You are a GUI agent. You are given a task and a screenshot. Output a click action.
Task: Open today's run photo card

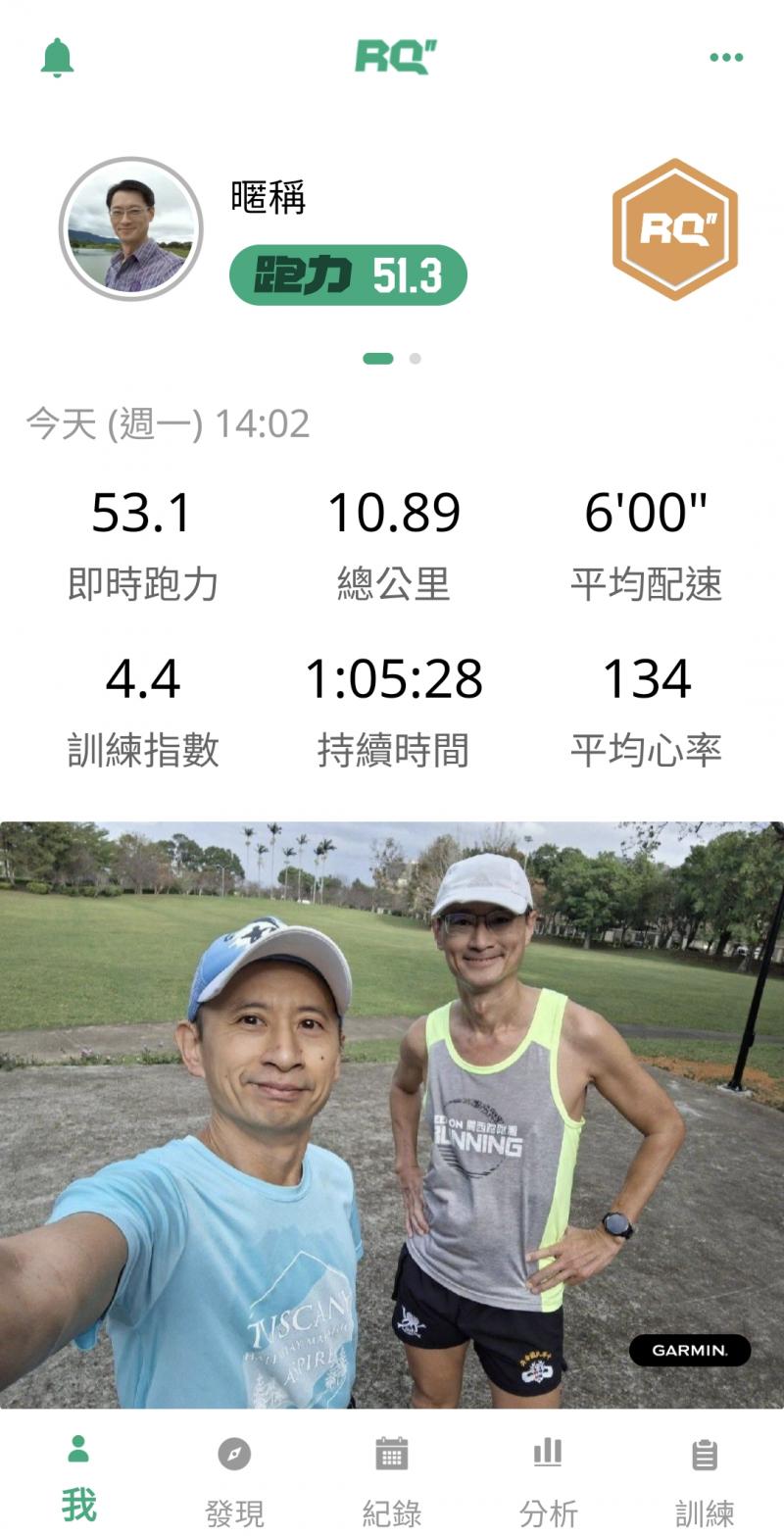(x=392, y=1114)
